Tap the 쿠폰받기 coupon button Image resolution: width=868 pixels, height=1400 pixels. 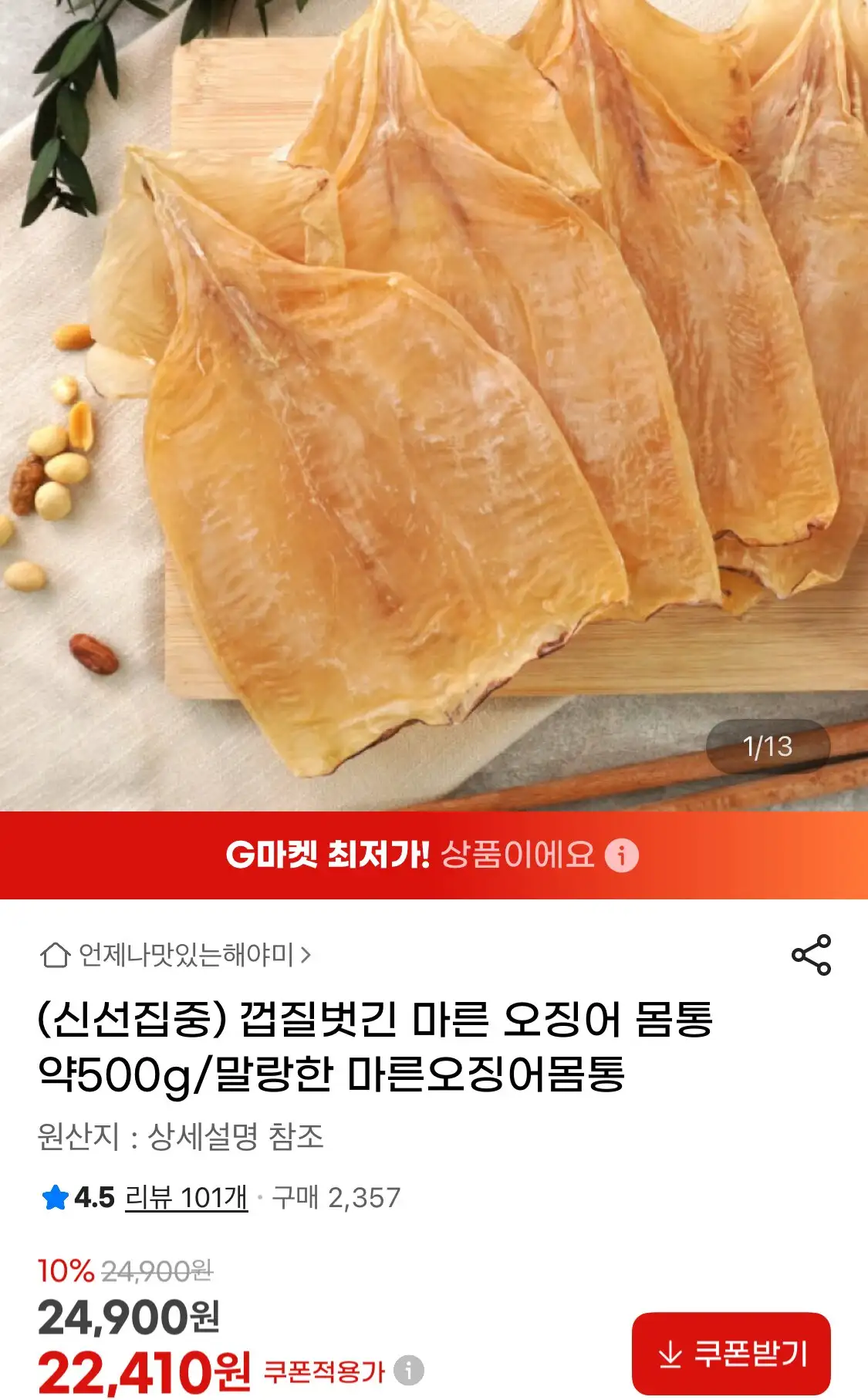pos(731,1354)
